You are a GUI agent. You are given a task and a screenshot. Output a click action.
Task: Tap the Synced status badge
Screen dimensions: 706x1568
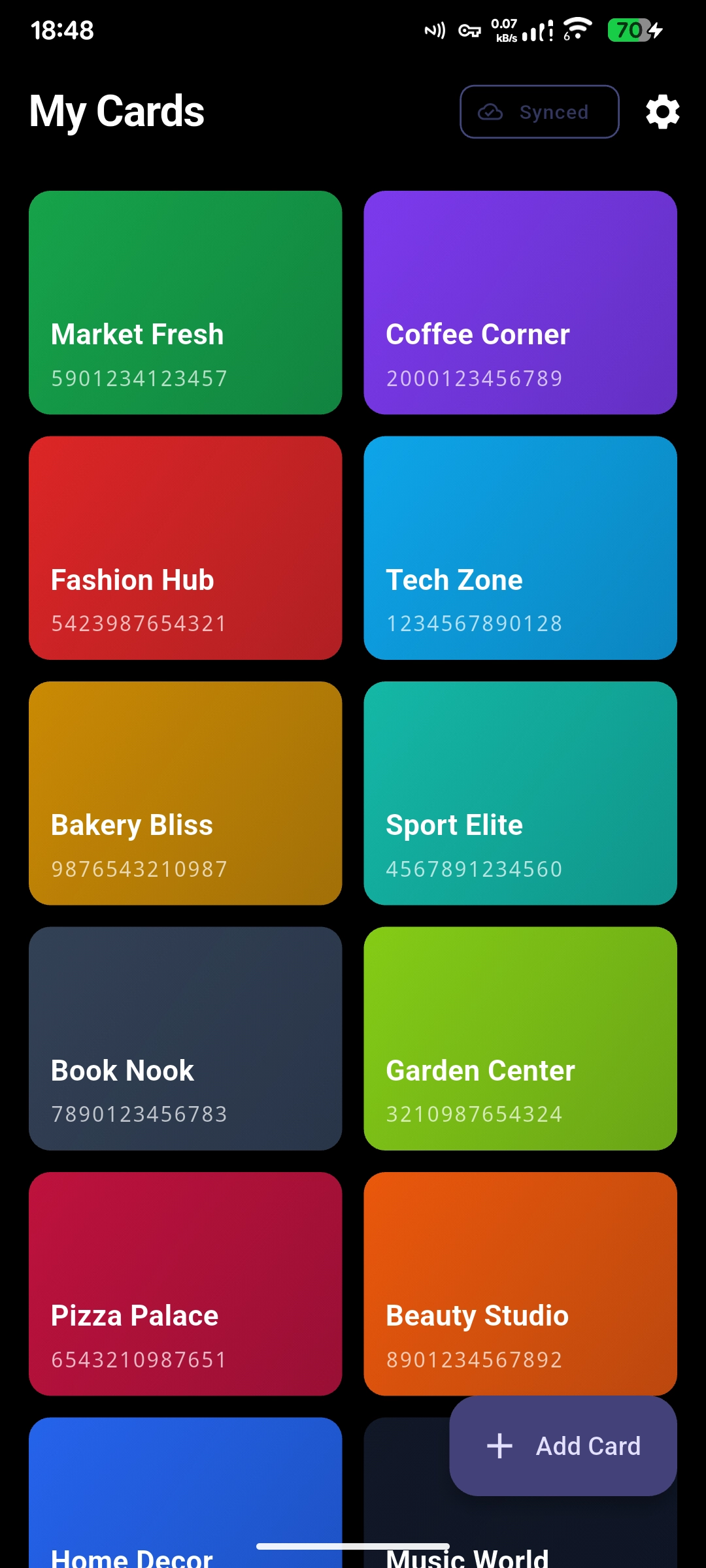tap(539, 112)
